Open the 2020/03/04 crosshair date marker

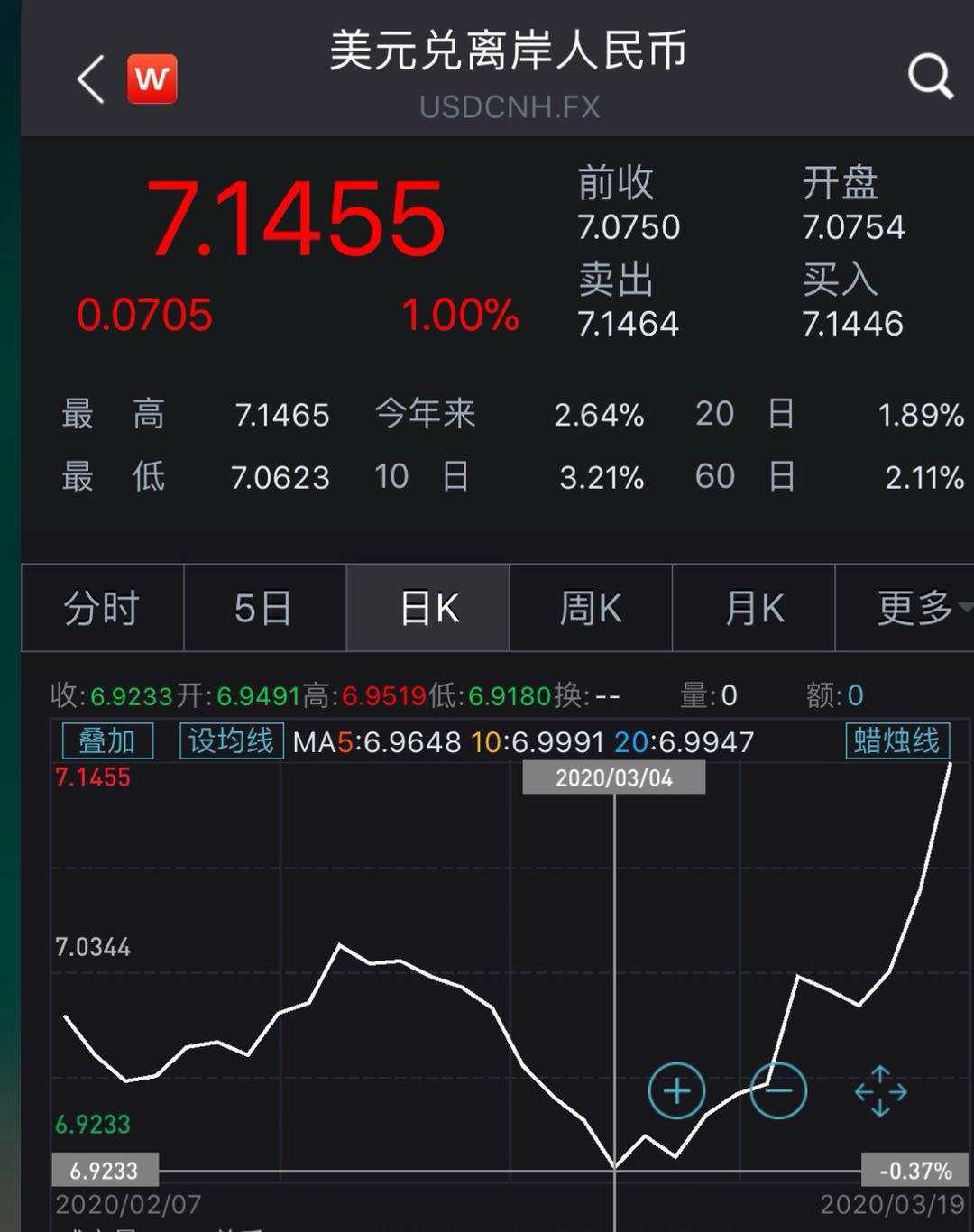tap(613, 777)
